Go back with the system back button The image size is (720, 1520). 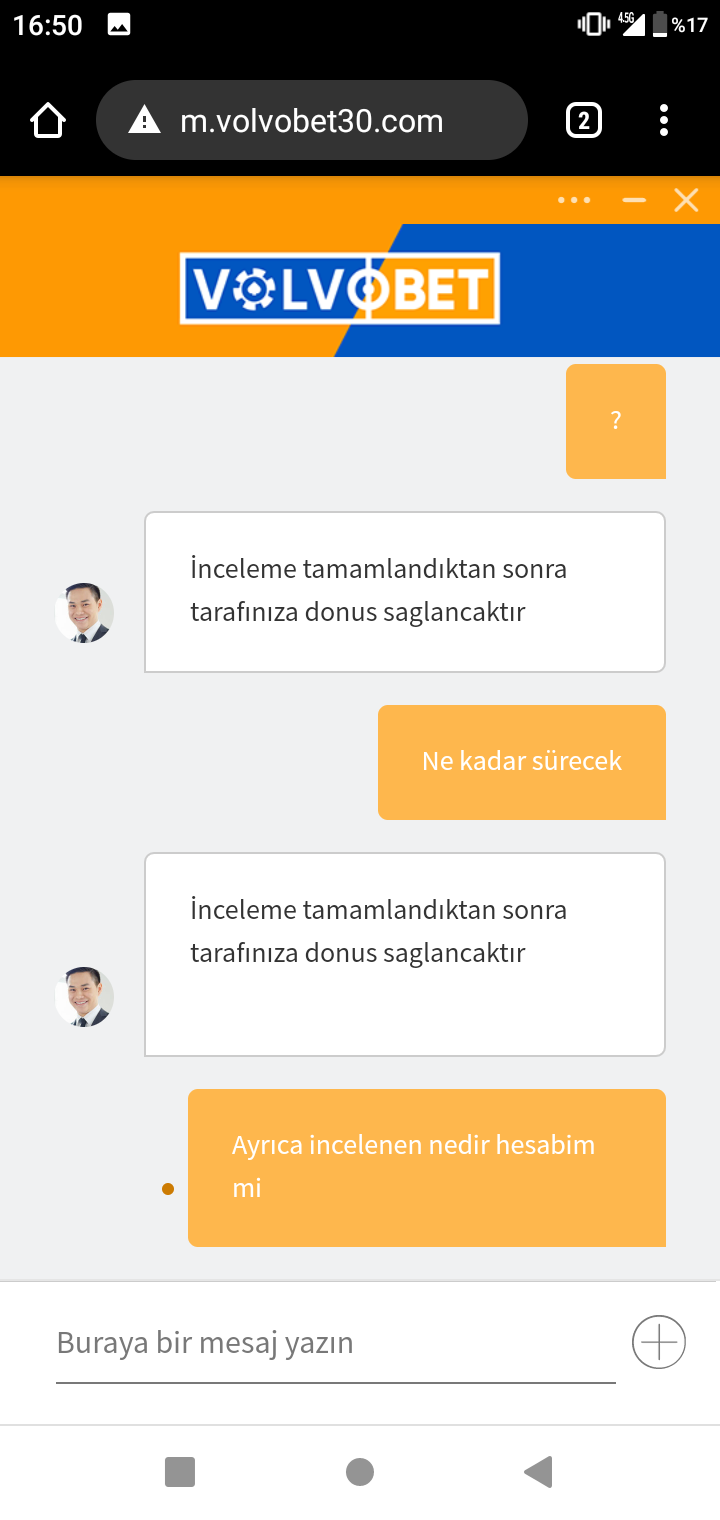[x=538, y=1472]
